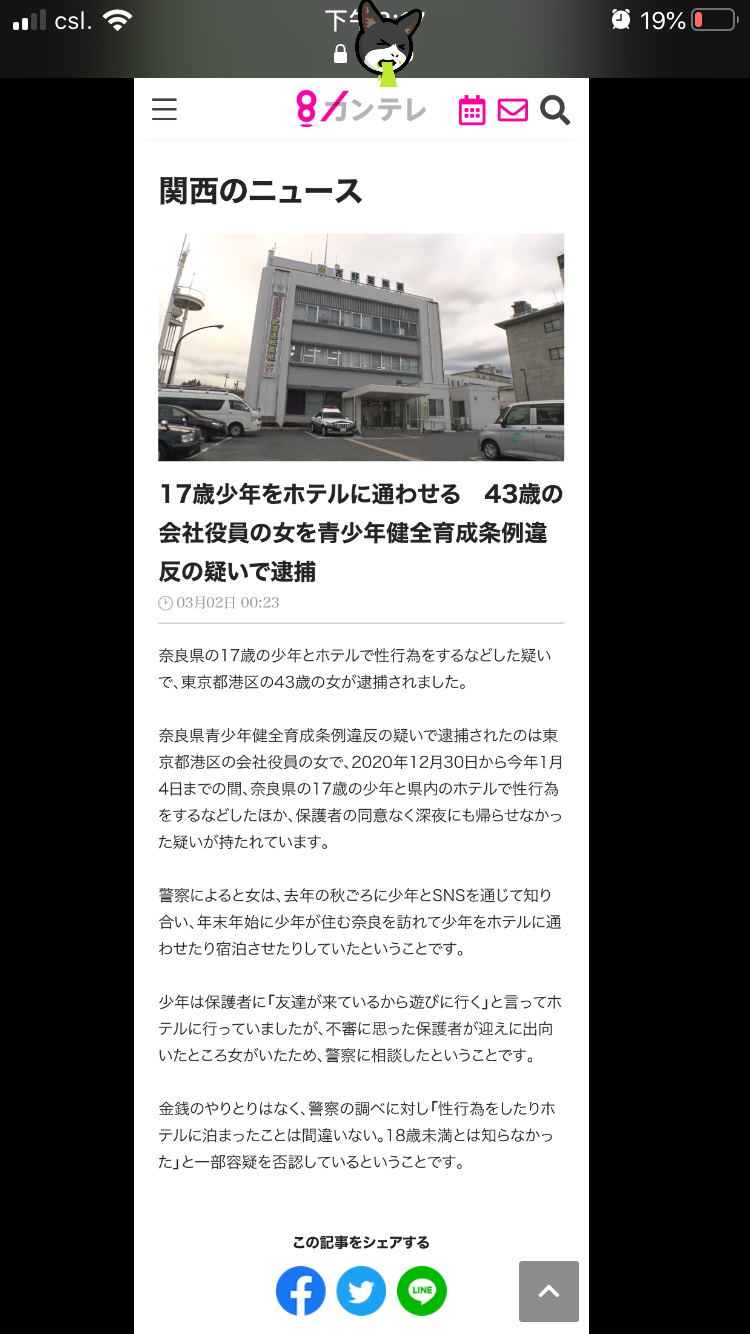
Task: Share this article on Facebook
Action: coord(301,1291)
